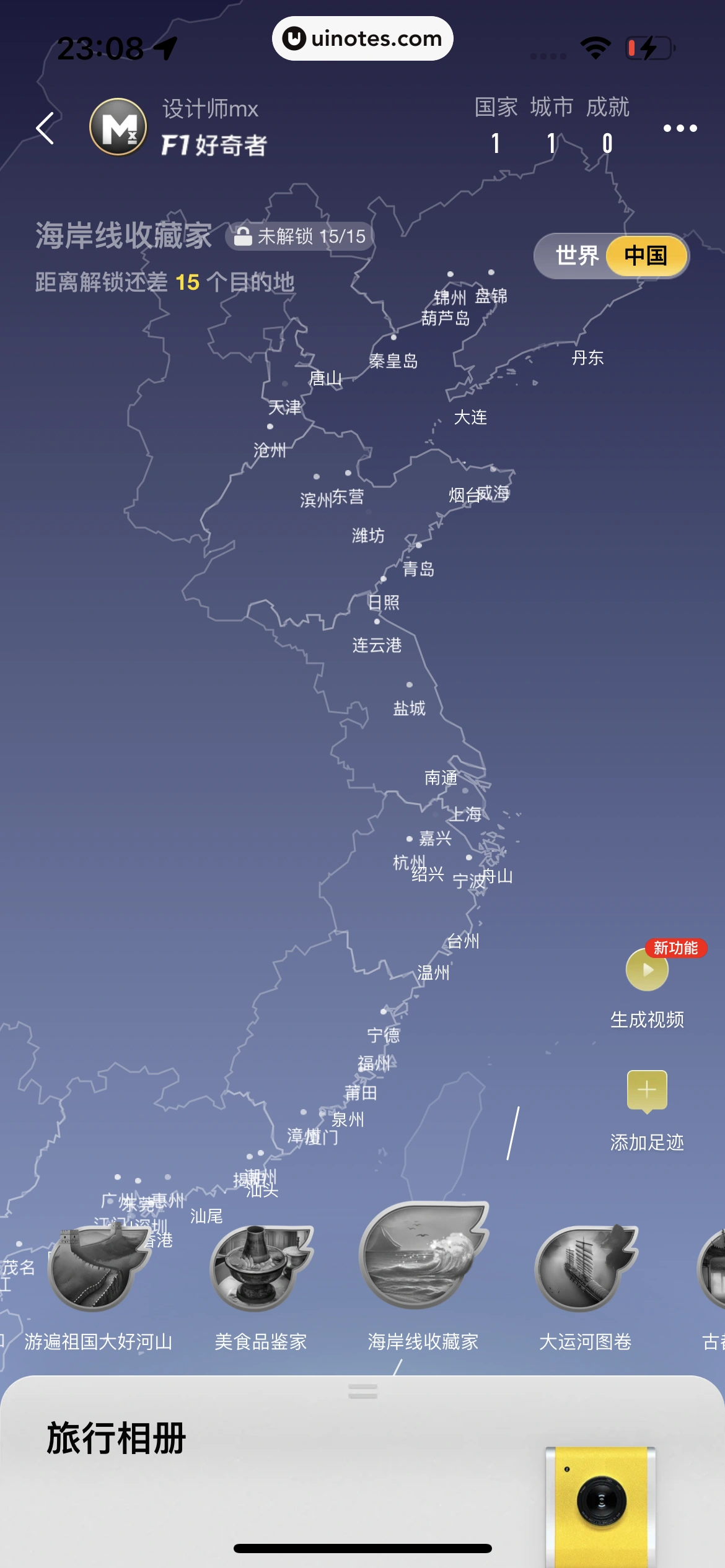725x1568 pixels.
Task: Open 设计师mx profile avatar
Action: tap(118, 127)
